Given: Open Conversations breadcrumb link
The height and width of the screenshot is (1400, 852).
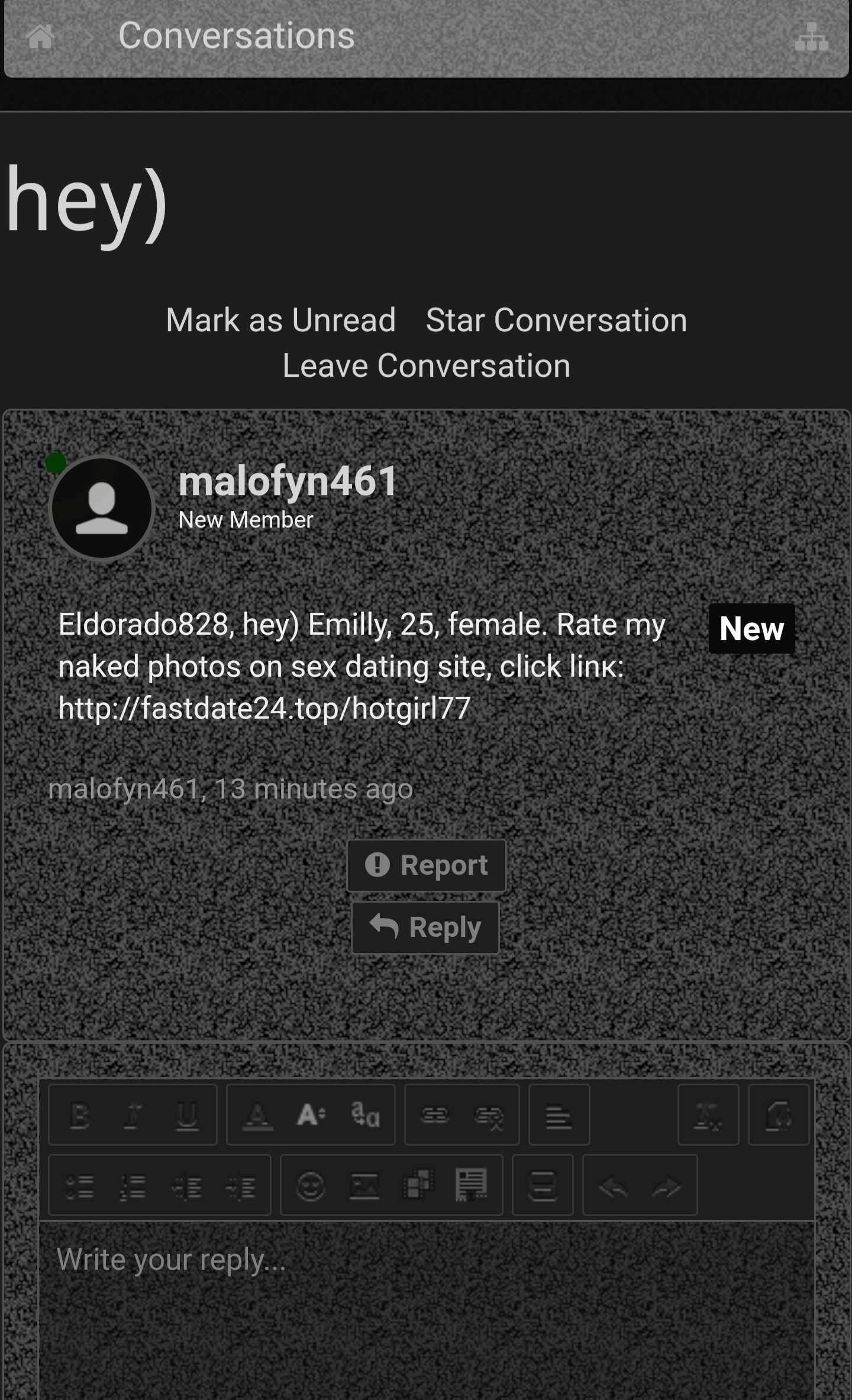Looking at the screenshot, I should pos(236,36).
